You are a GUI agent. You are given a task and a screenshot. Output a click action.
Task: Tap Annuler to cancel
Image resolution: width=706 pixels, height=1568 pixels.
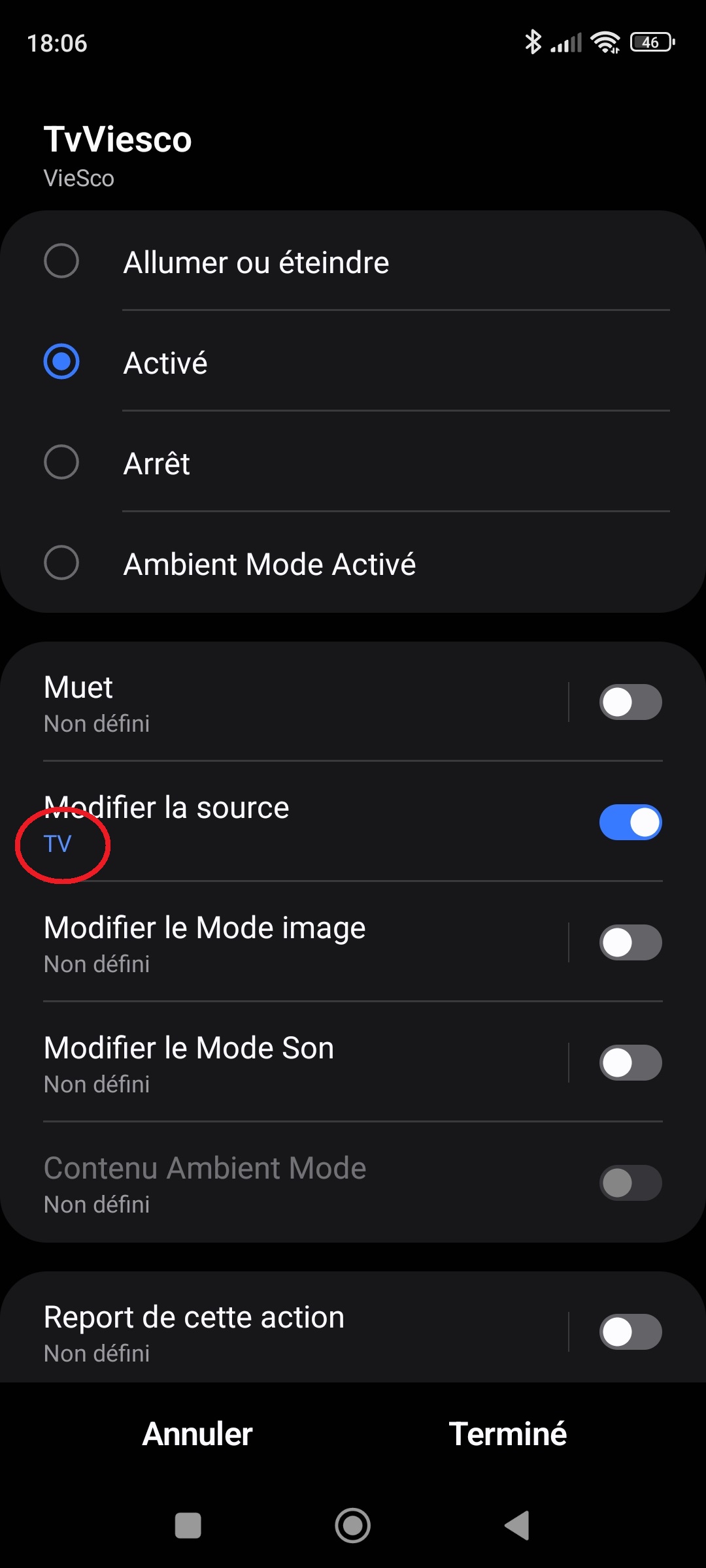coord(197,1434)
